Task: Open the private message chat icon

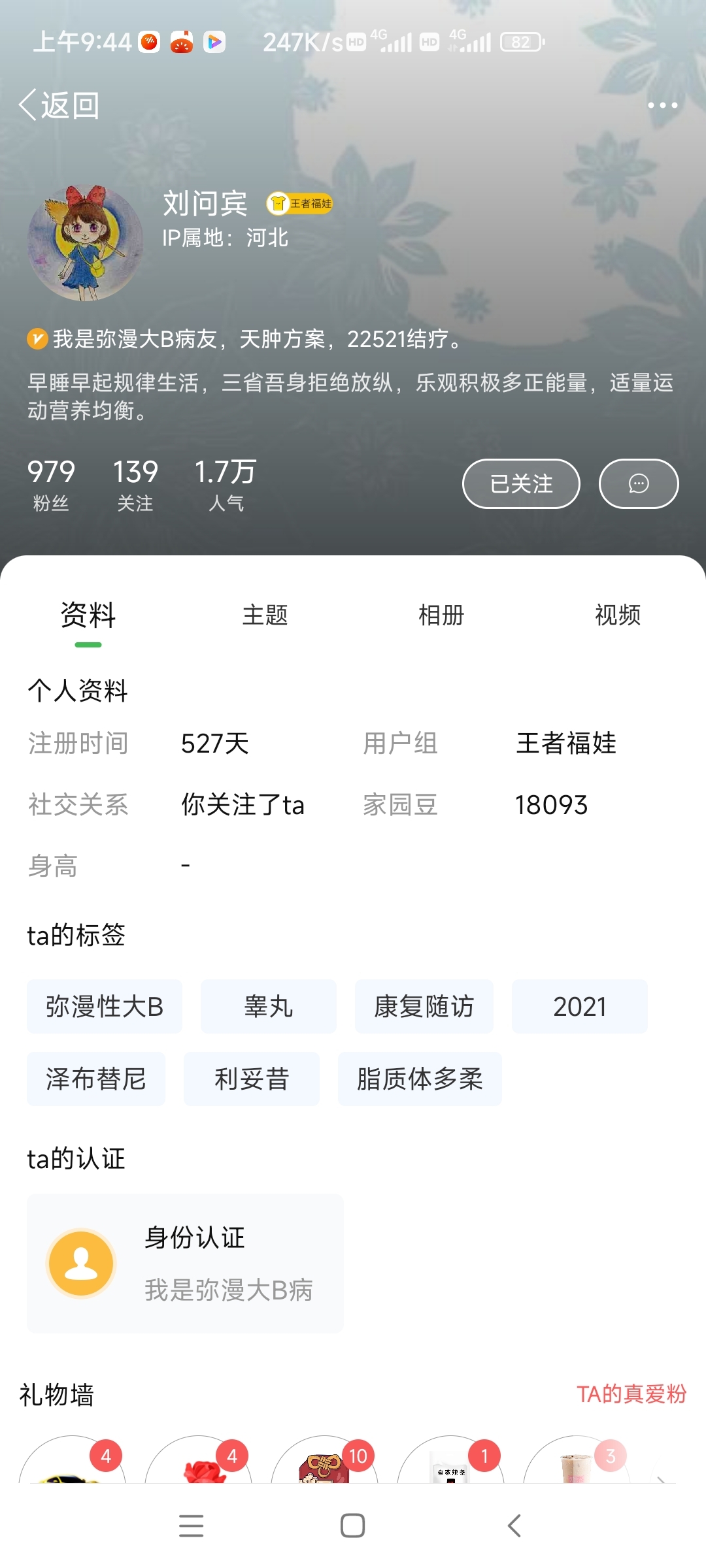Action: click(x=638, y=483)
